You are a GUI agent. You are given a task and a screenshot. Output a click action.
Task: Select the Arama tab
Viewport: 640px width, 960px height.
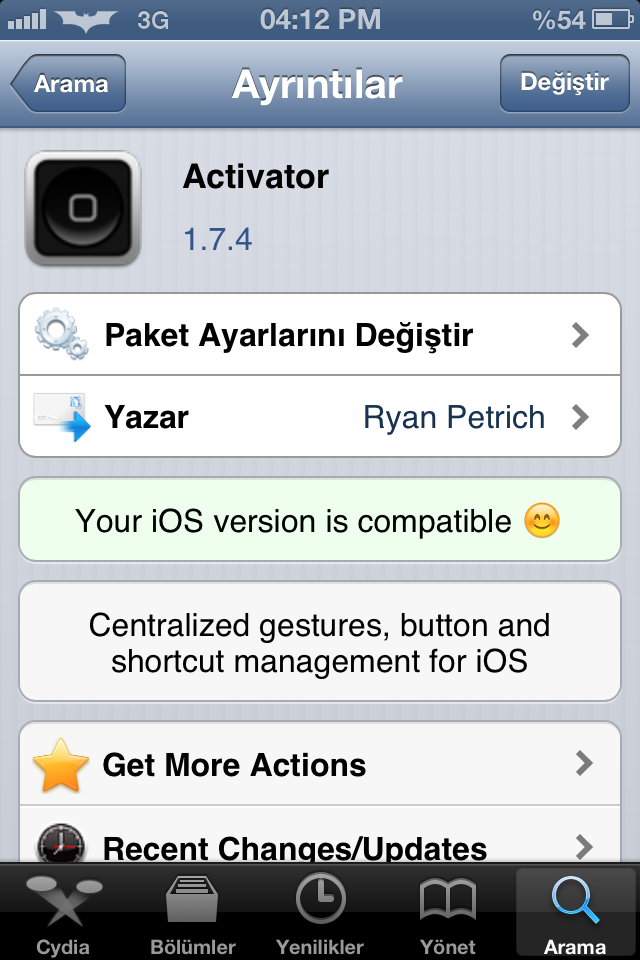[x=575, y=914]
